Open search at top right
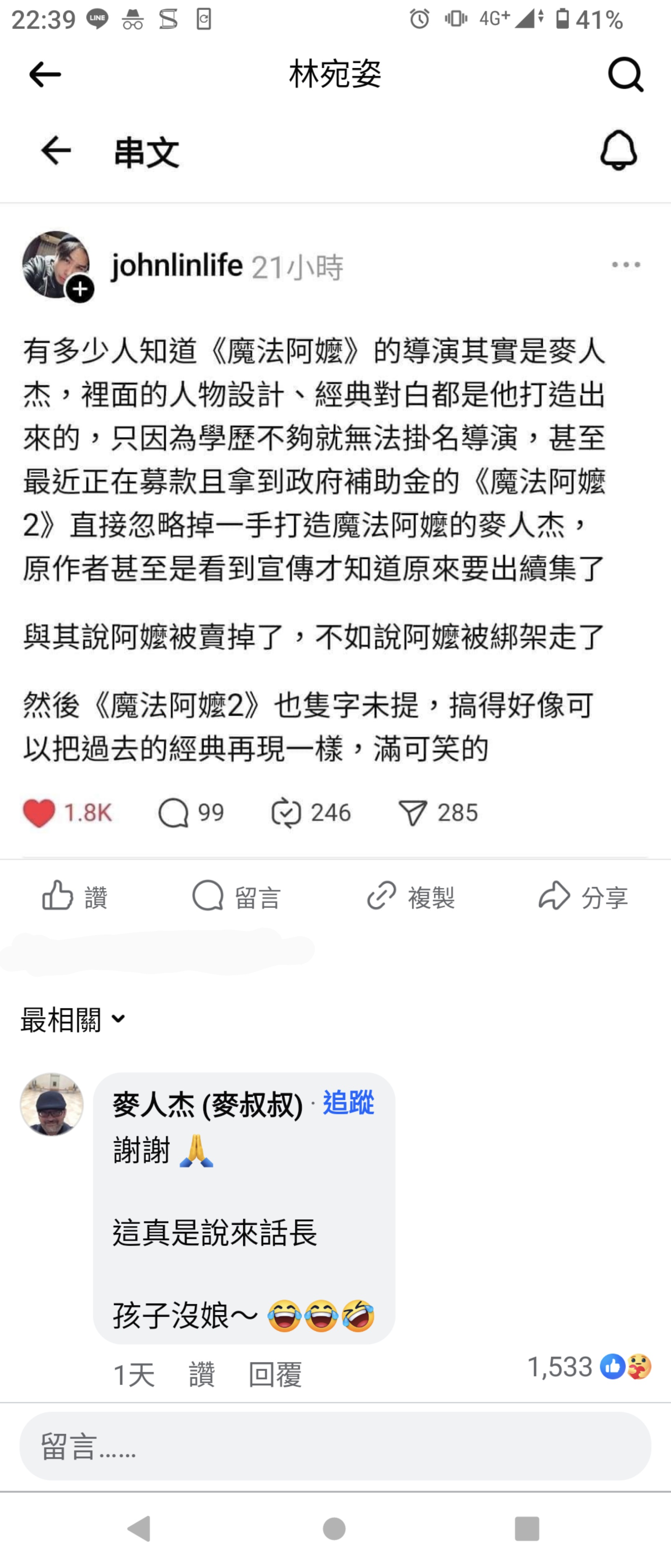Screen dimensions: 671x1568 pos(625,75)
